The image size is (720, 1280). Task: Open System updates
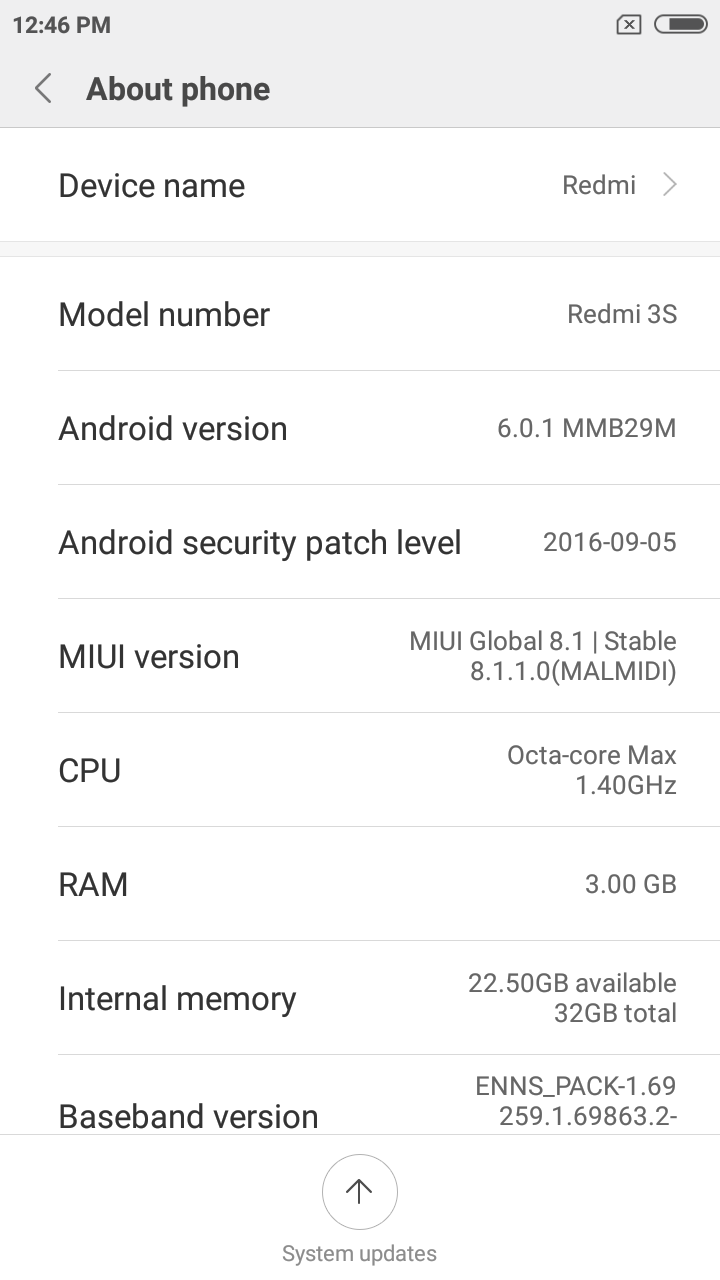click(x=359, y=1192)
